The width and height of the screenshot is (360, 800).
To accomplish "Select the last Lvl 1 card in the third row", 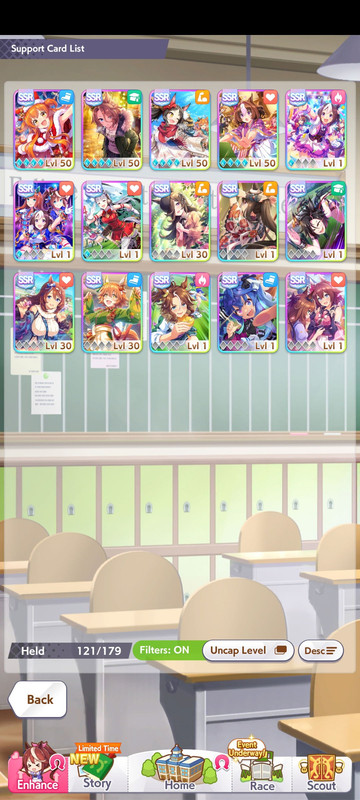I will [316, 312].
